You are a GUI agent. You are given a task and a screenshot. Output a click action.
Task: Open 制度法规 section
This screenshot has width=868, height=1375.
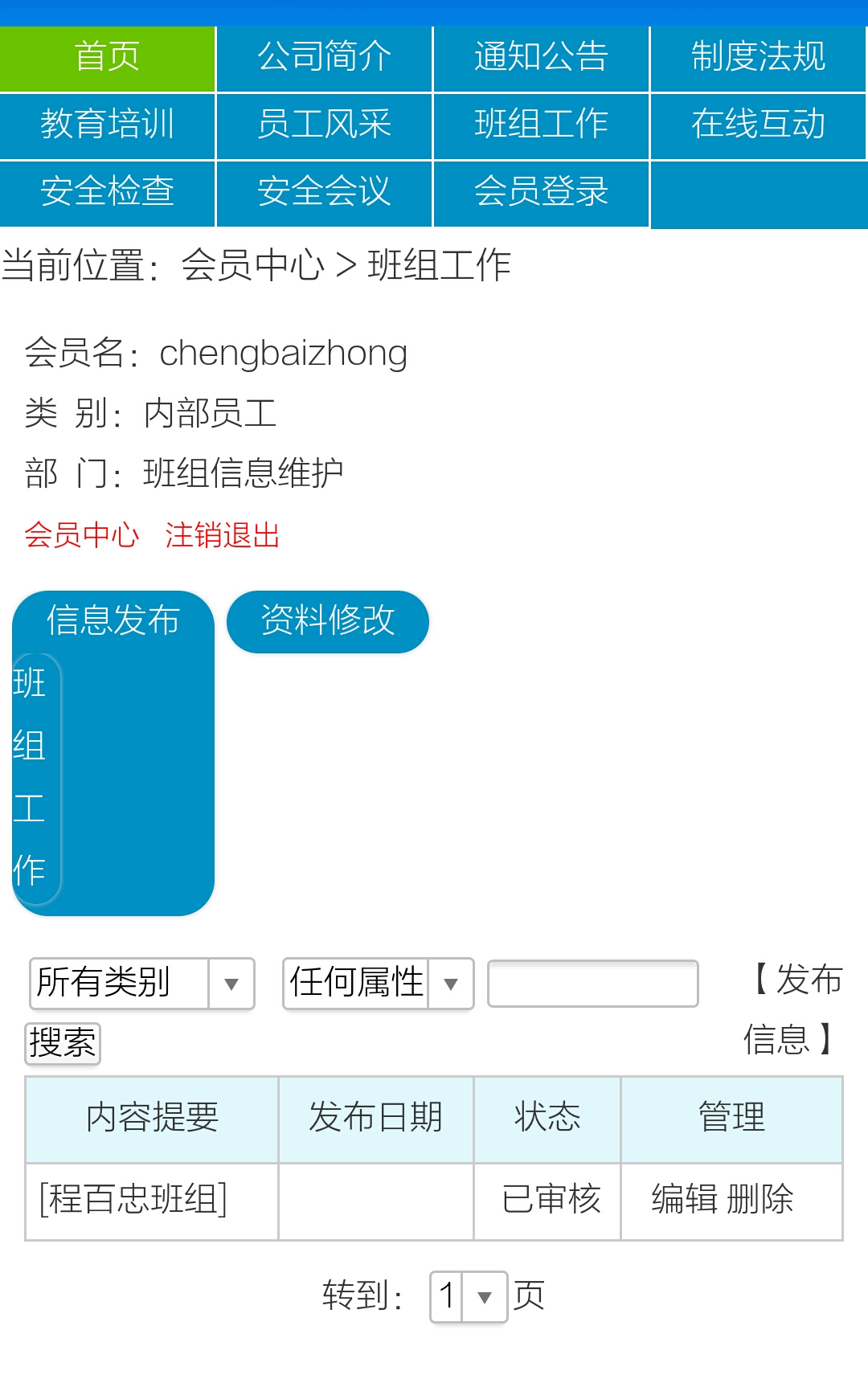pyautogui.click(x=758, y=58)
